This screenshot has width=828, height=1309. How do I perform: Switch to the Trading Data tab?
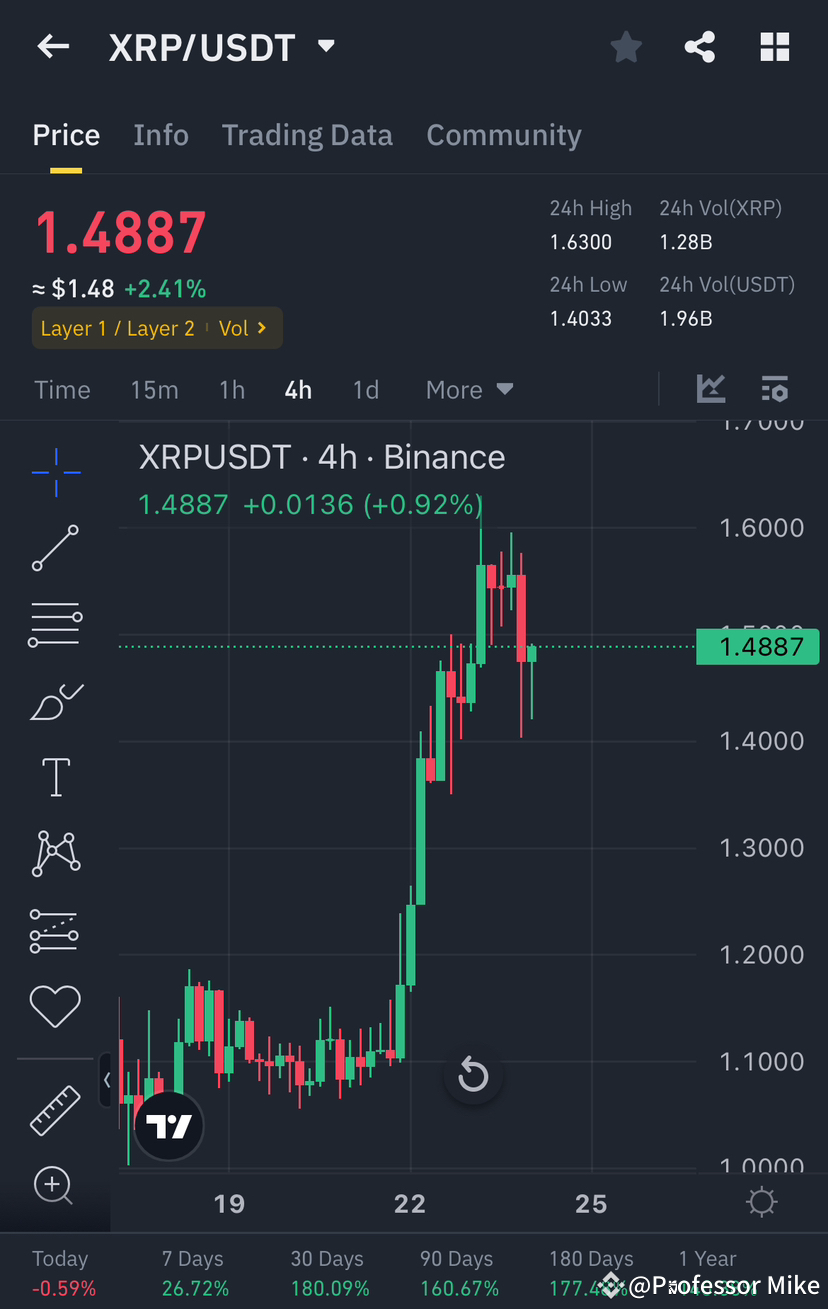[307, 134]
